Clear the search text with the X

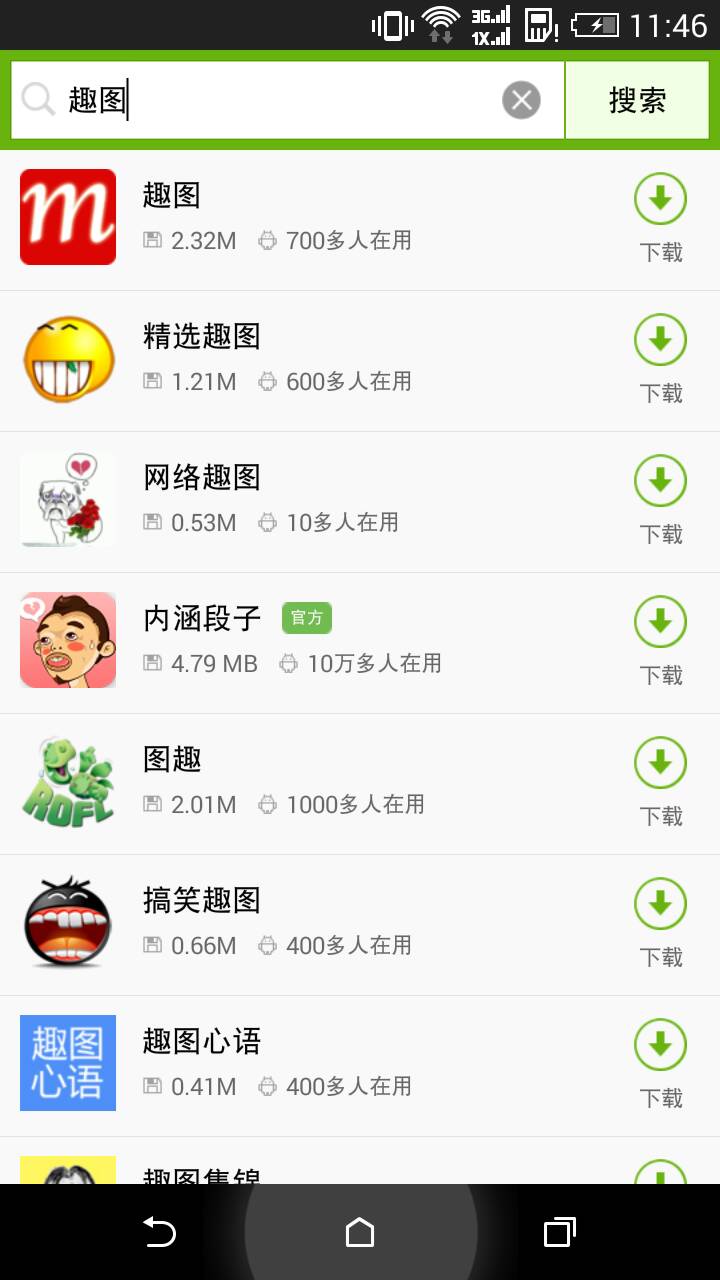521,100
